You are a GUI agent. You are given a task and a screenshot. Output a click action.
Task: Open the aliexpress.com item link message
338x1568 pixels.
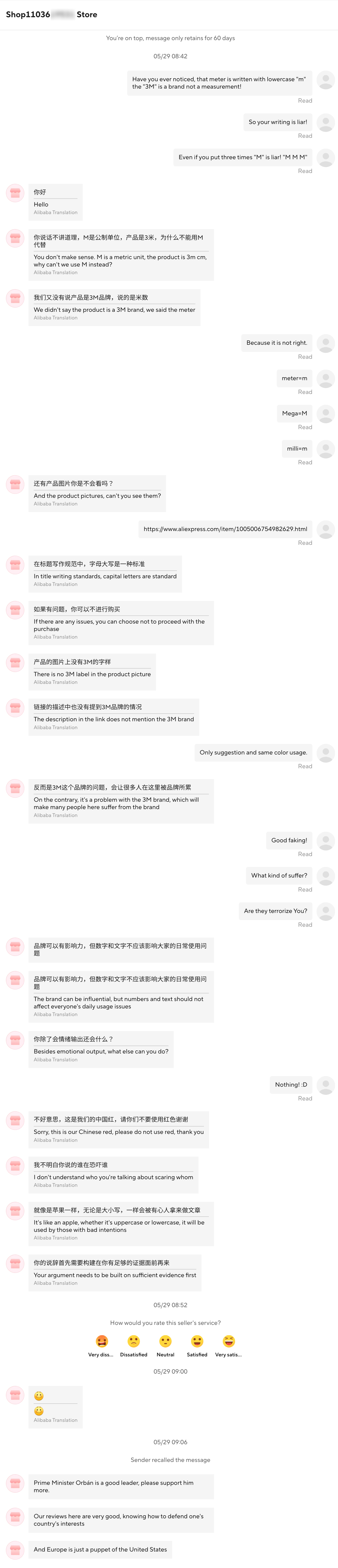click(x=225, y=529)
